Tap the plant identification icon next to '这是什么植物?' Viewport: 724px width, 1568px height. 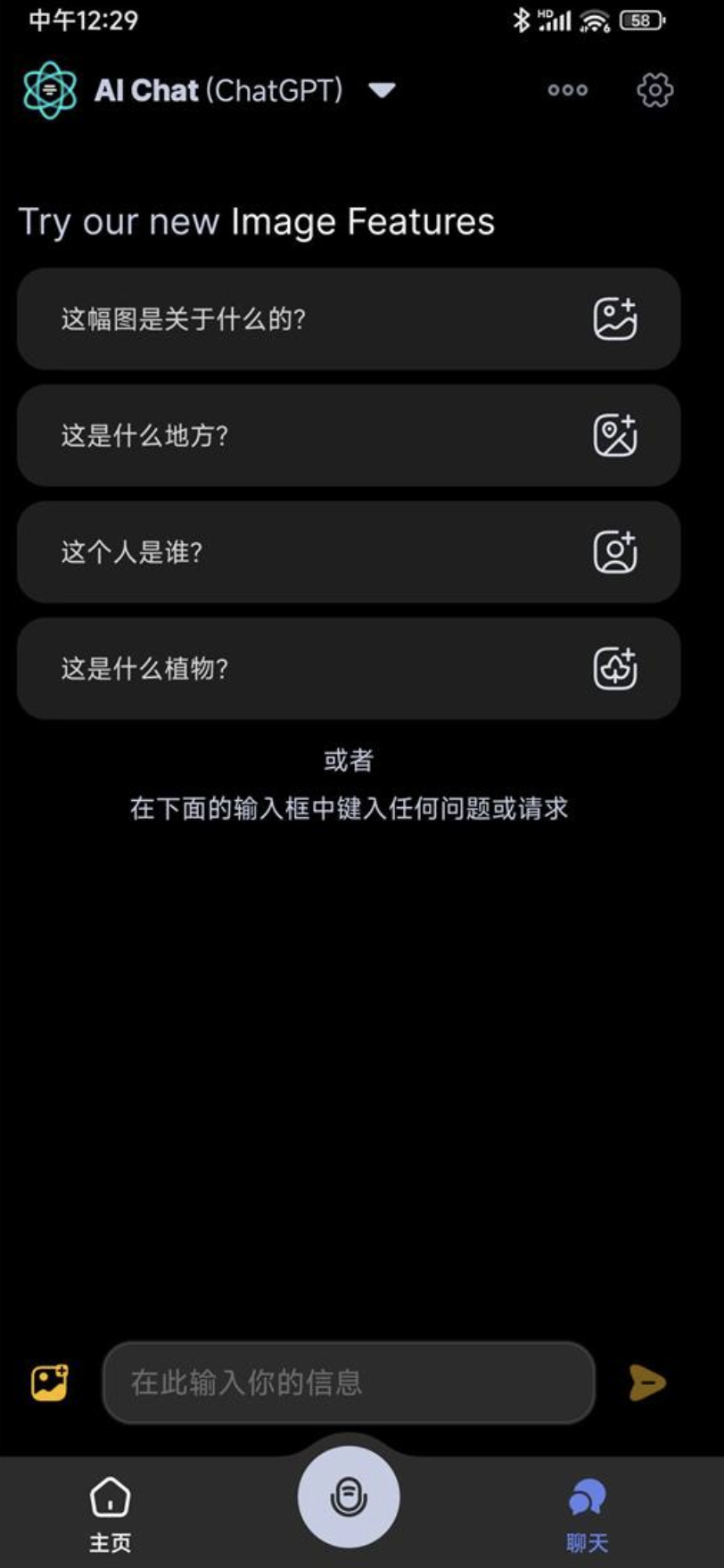tap(616, 668)
